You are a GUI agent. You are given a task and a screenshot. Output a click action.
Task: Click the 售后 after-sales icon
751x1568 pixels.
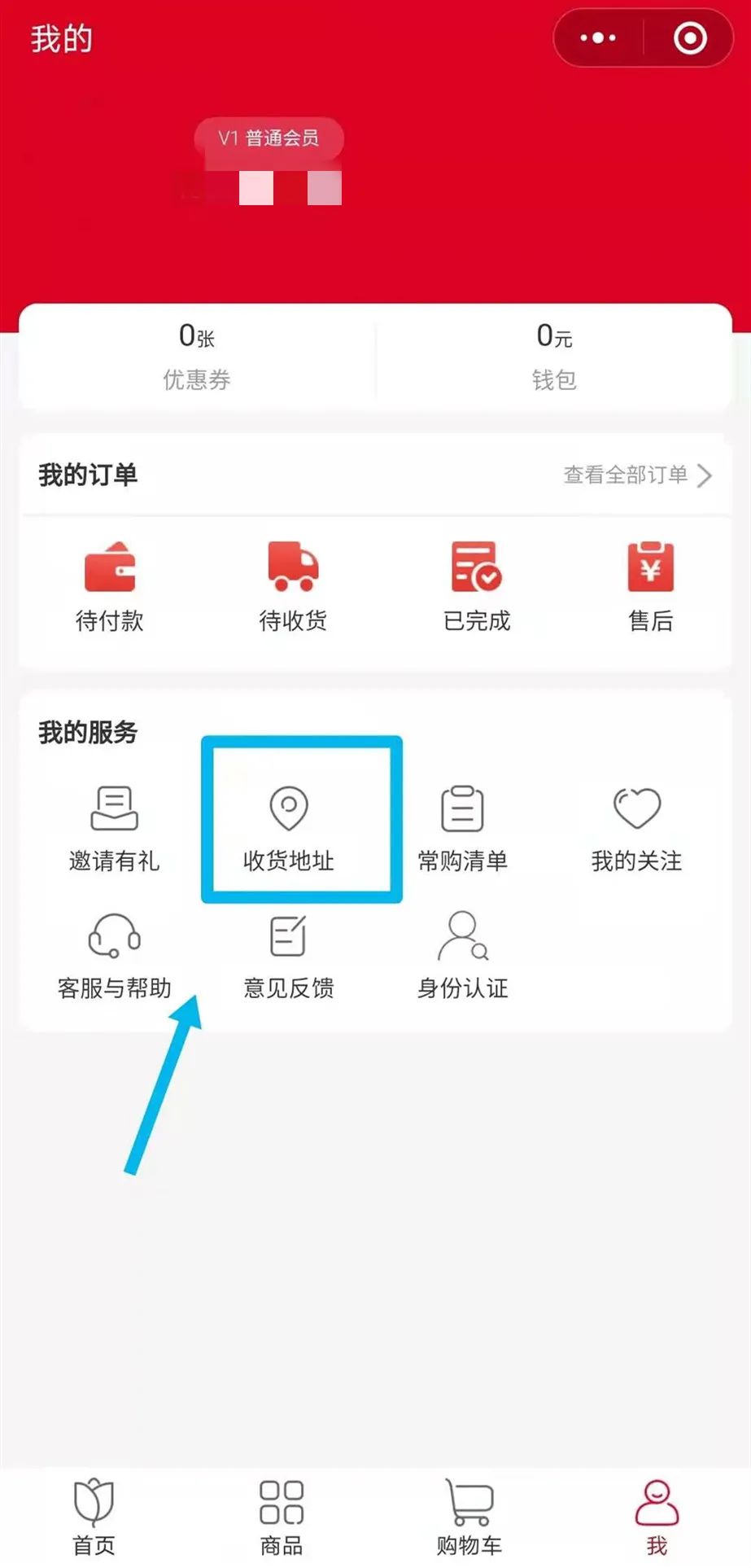tap(652, 582)
